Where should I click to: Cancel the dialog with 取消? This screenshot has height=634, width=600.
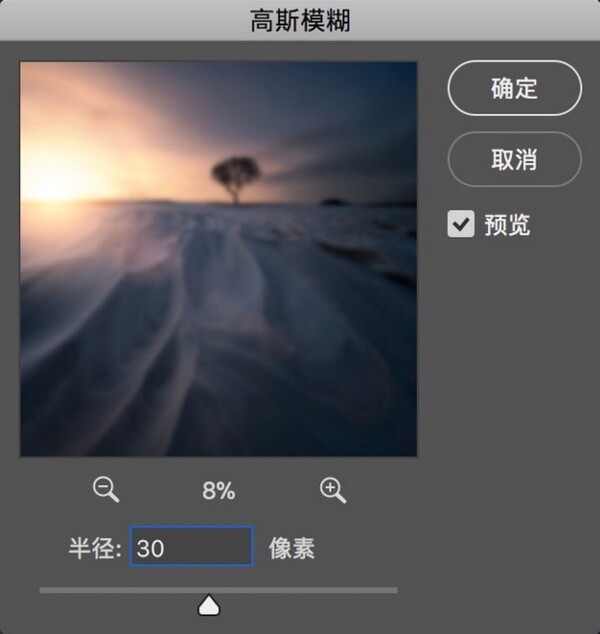(x=514, y=159)
